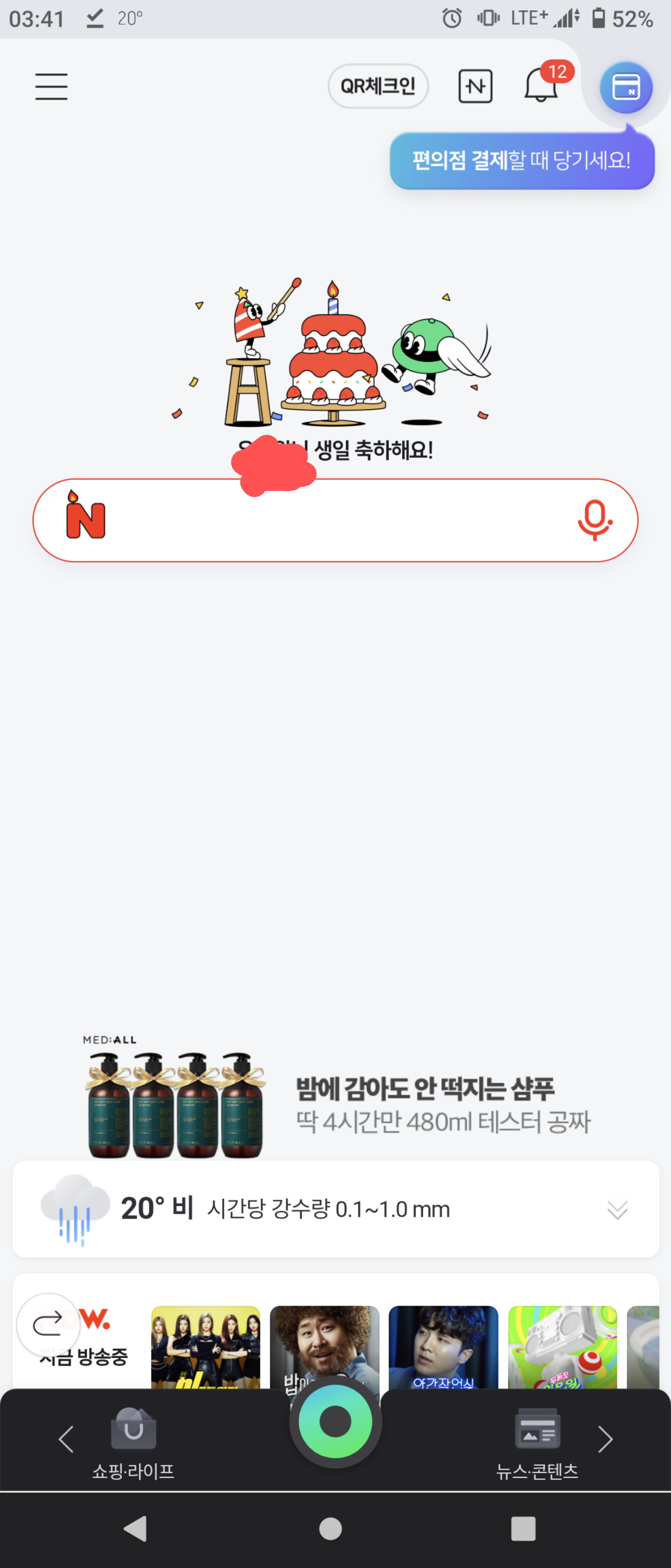Tap the green circle center button
This screenshot has width=671, height=1568.
click(x=335, y=1423)
